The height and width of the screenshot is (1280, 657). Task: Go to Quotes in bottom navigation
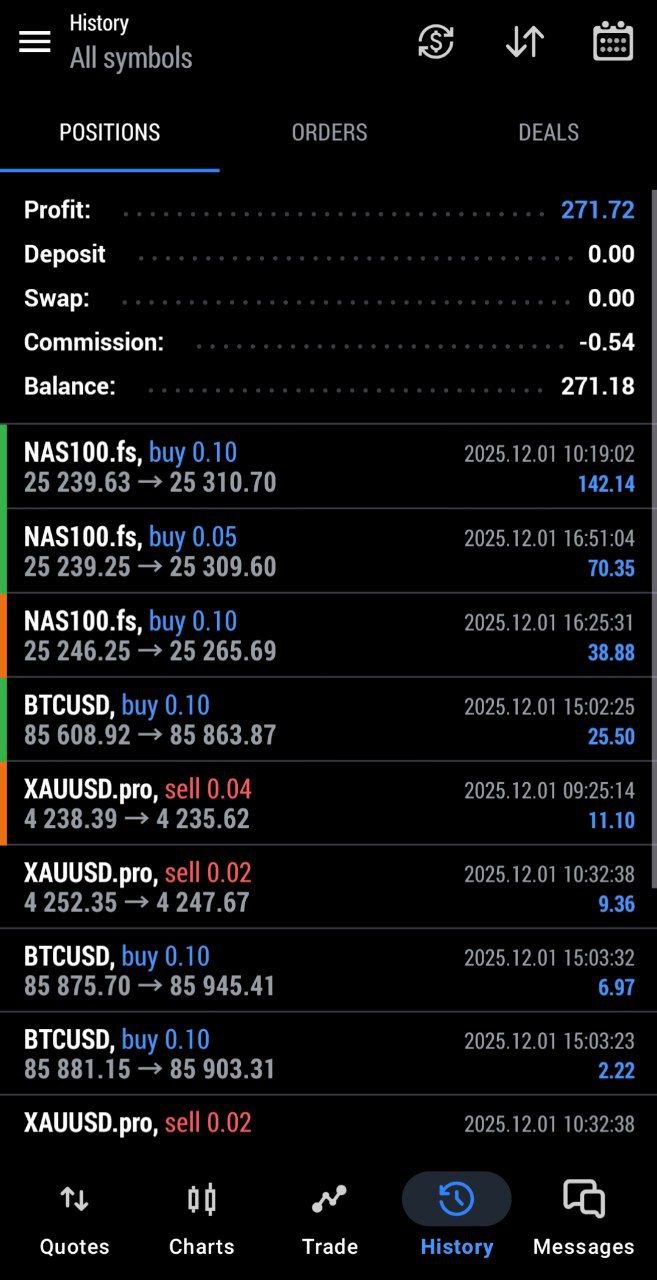(x=74, y=1220)
